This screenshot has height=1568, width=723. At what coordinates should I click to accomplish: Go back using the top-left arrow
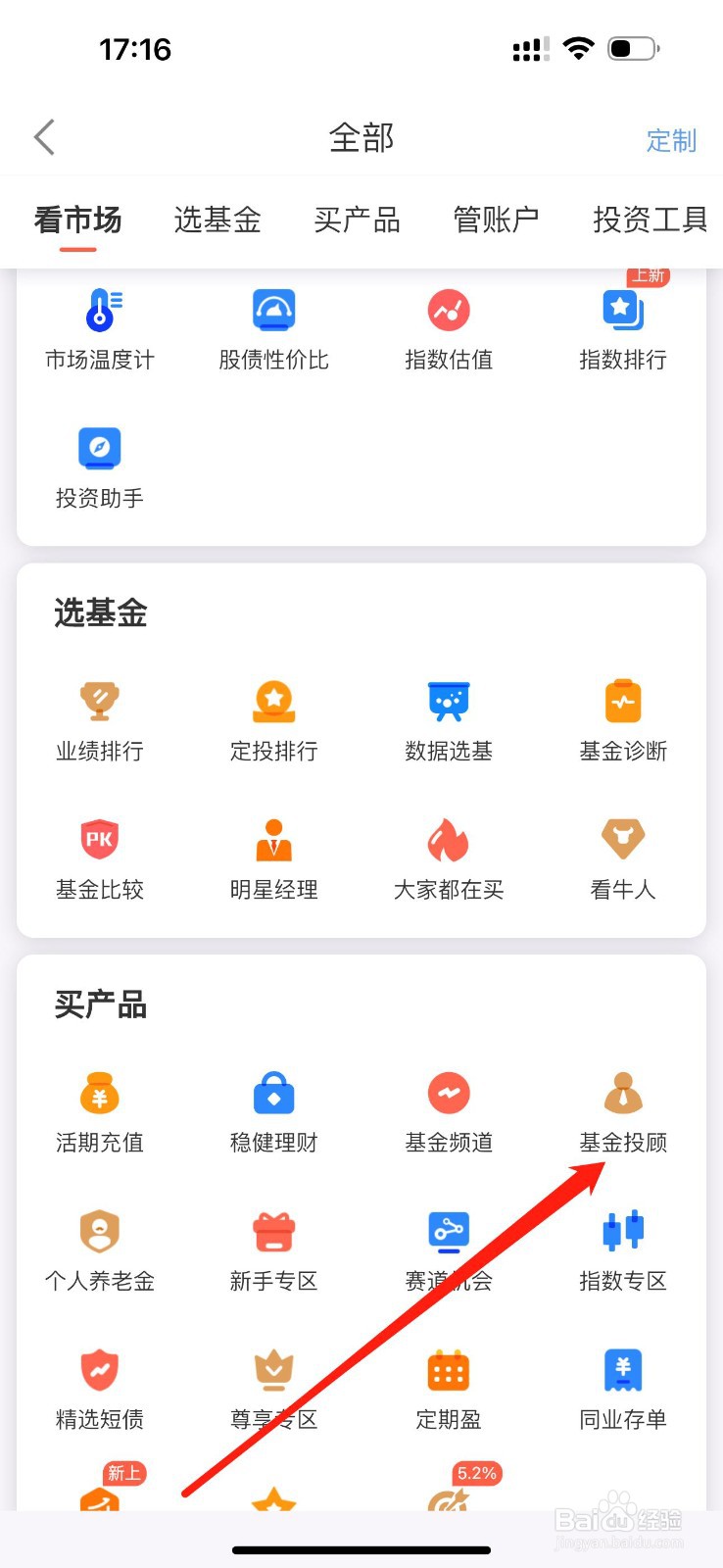[44, 138]
